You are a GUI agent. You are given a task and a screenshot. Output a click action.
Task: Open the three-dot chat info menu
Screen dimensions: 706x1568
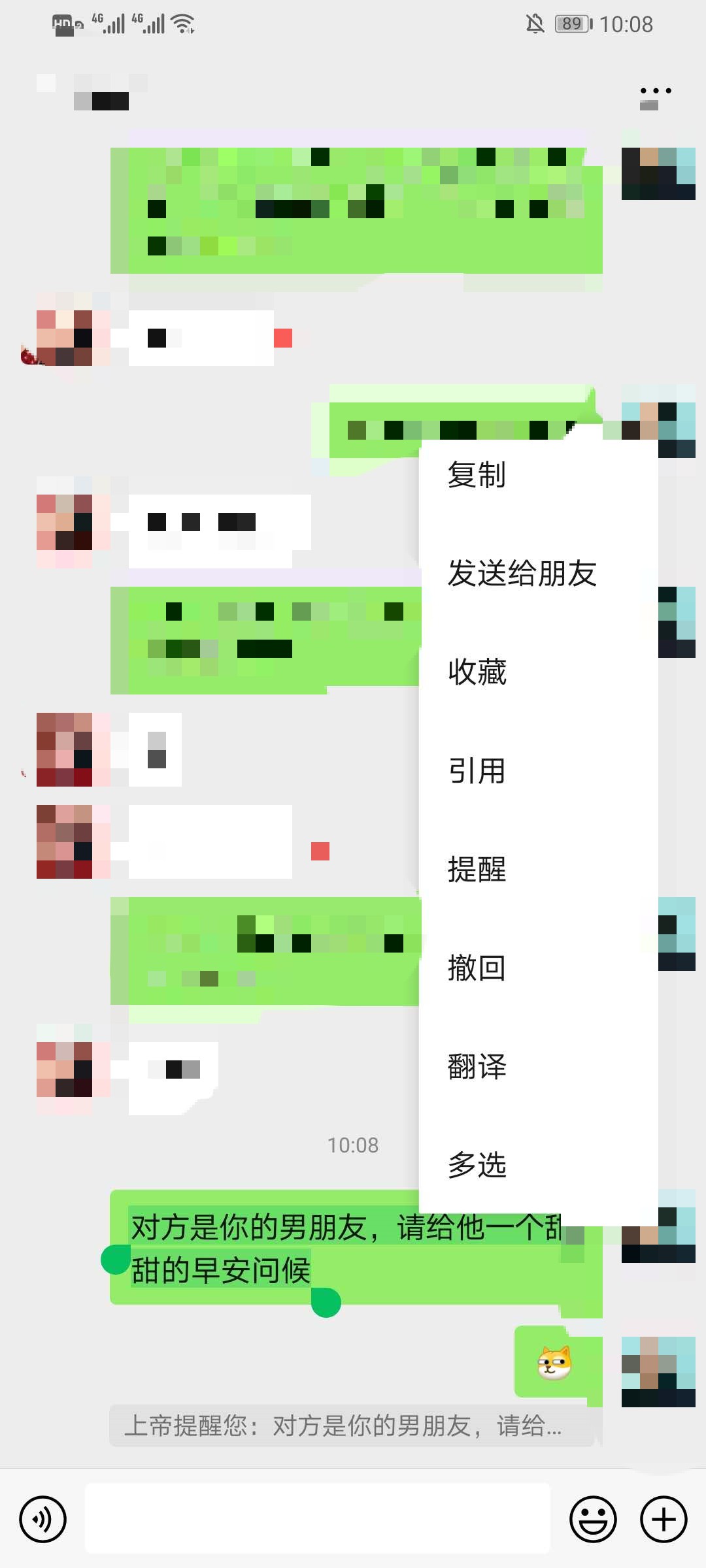(x=656, y=91)
